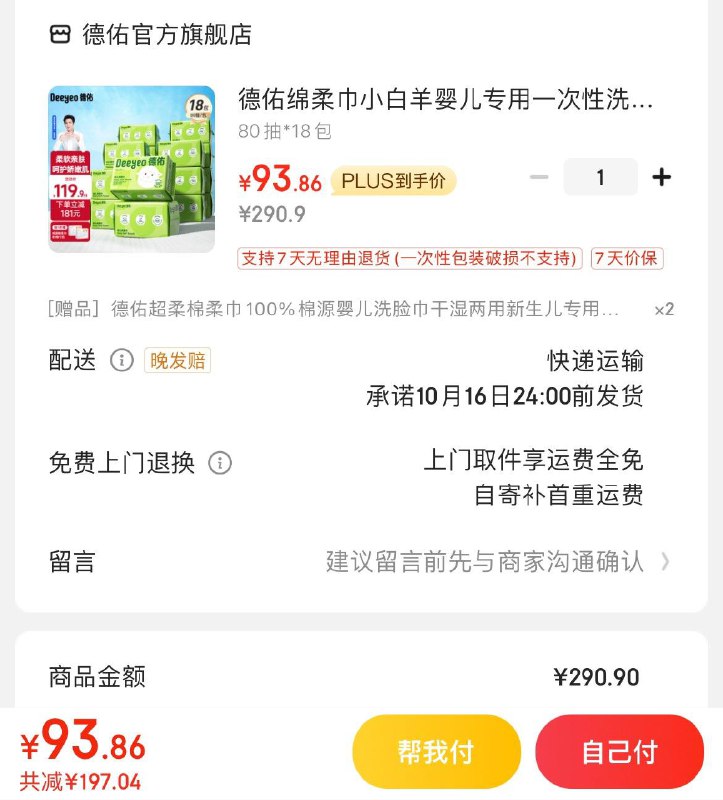This screenshot has width=723, height=800.
Task: View the 支持7天无理由退货 return policy tag
Action: click(410, 258)
